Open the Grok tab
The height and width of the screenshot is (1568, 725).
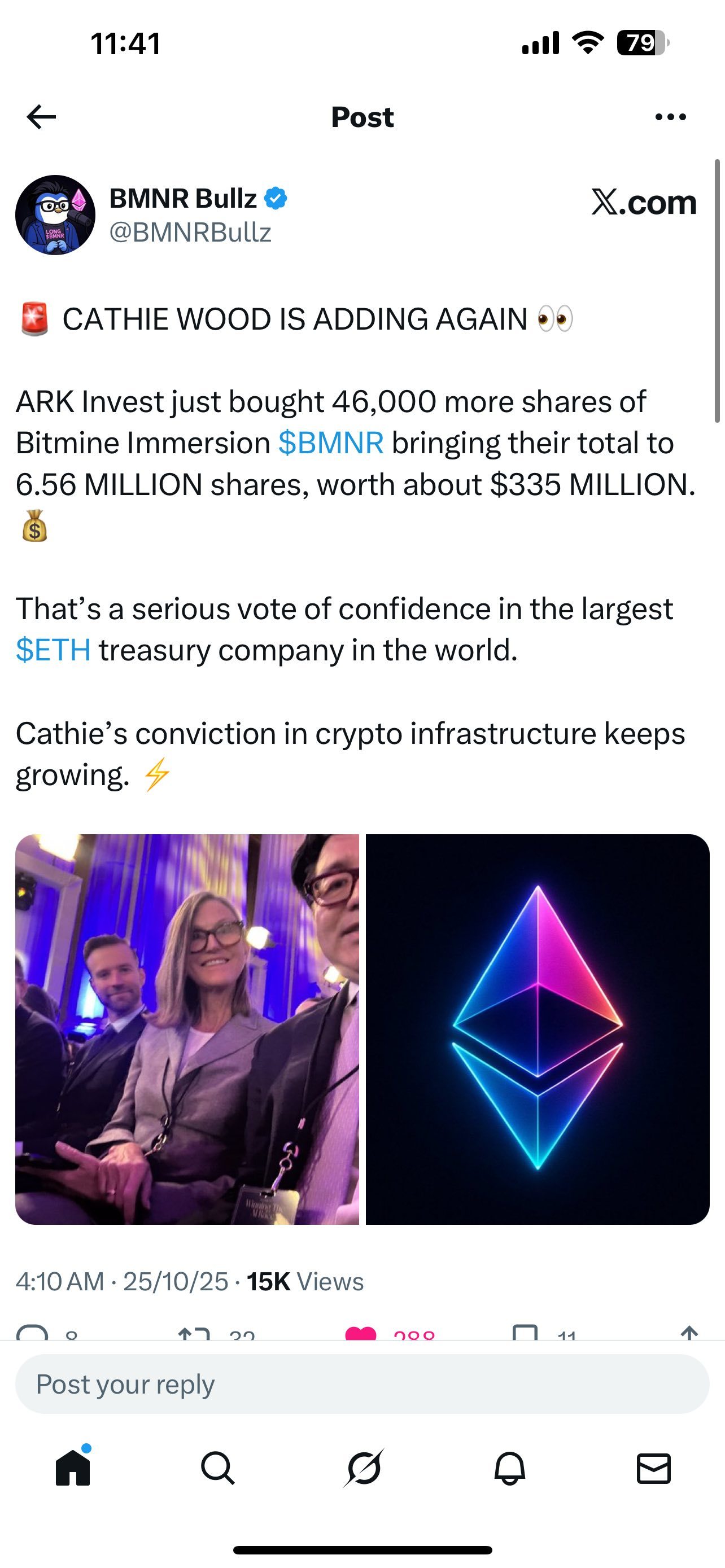point(364,1468)
